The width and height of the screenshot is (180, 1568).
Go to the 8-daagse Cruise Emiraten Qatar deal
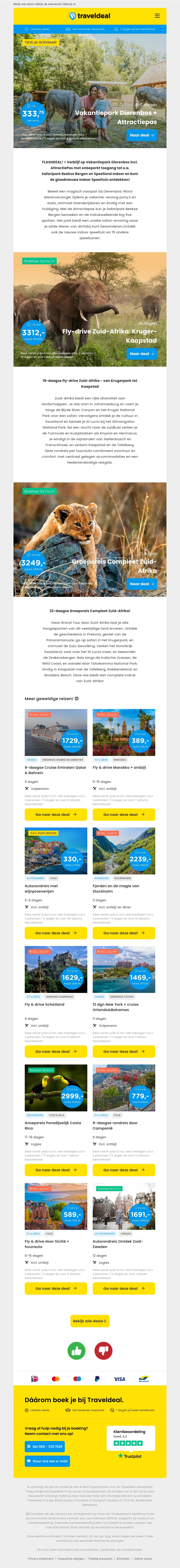coord(56,815)
